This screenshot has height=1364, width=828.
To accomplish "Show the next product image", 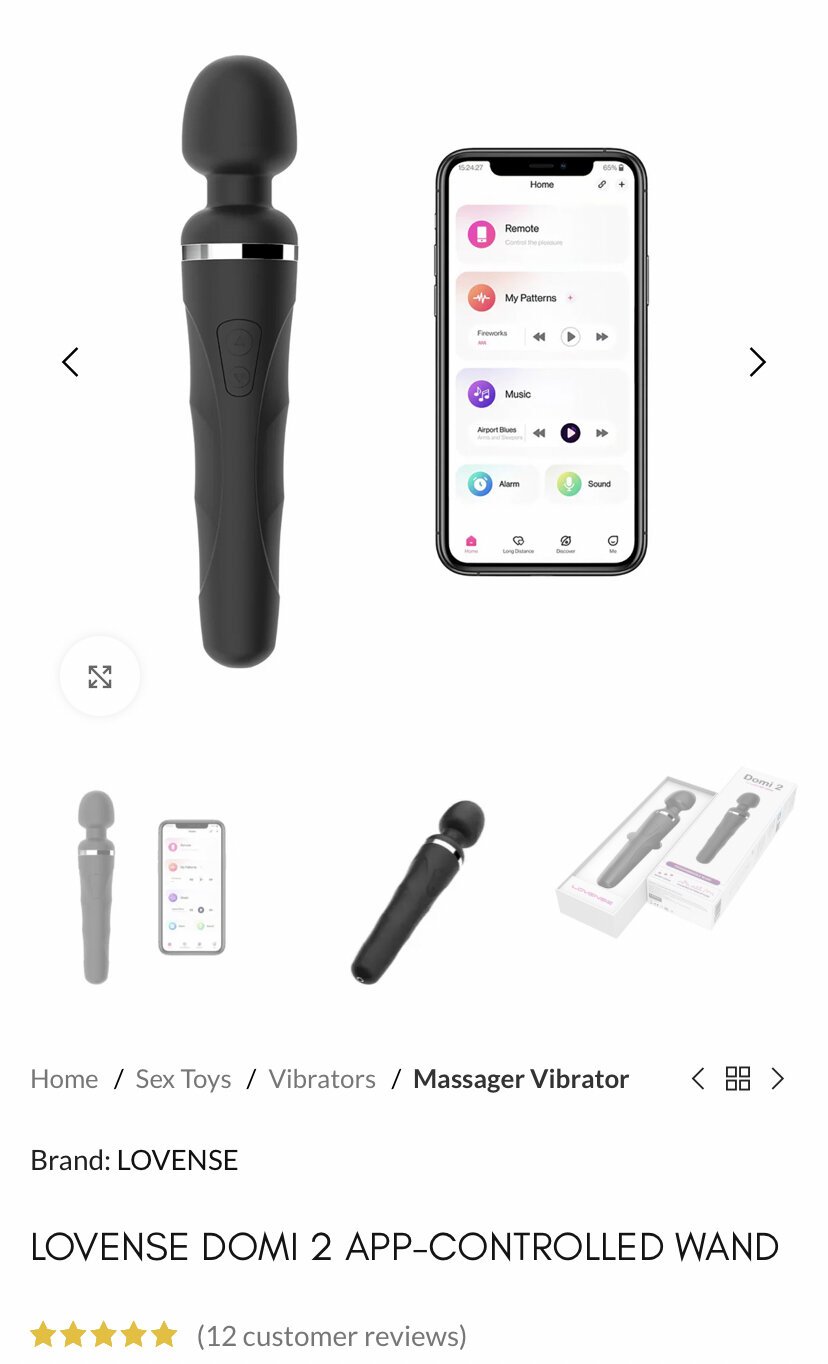I will point(757,362).
